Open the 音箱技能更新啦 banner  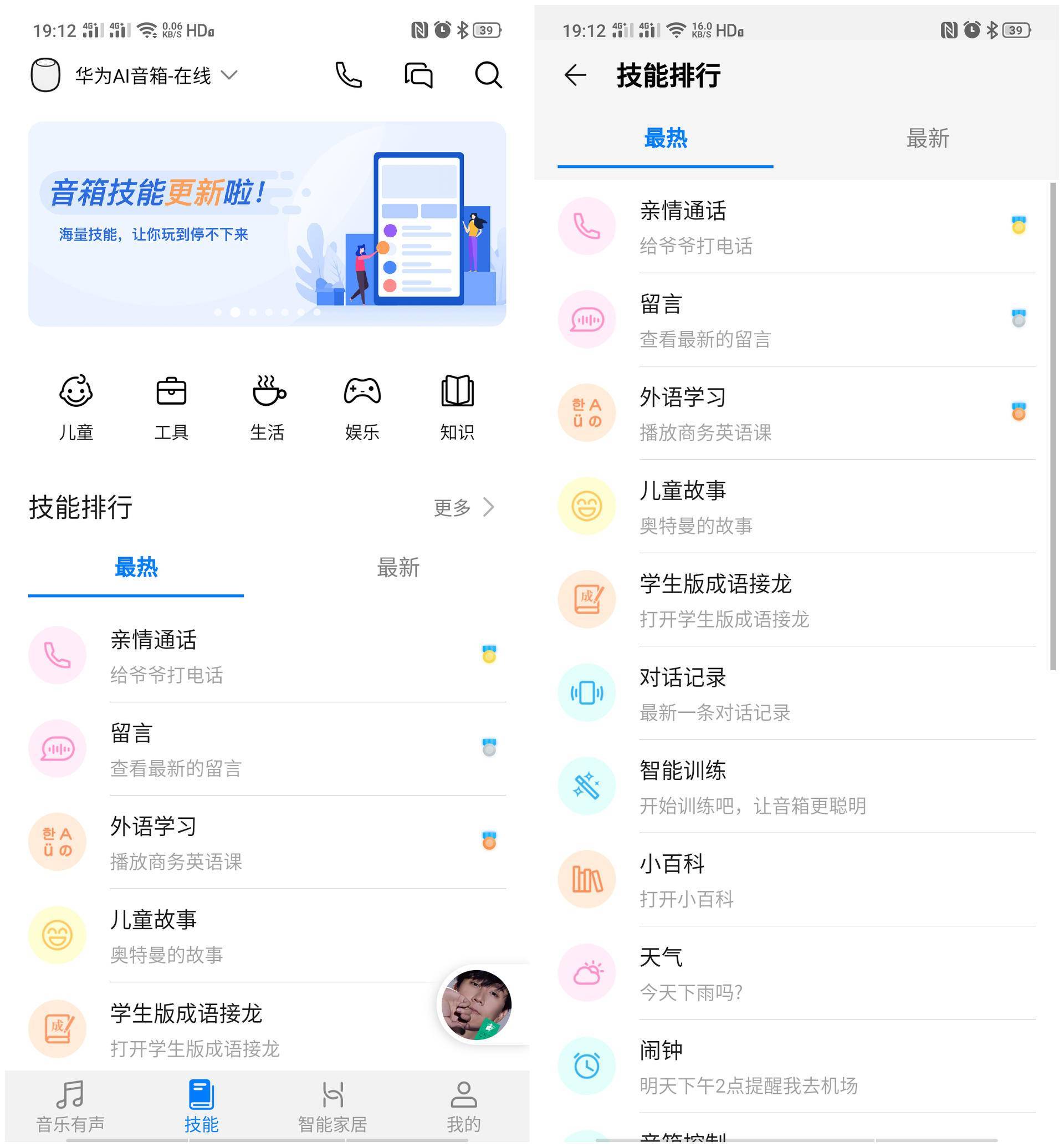pos(267,223)
